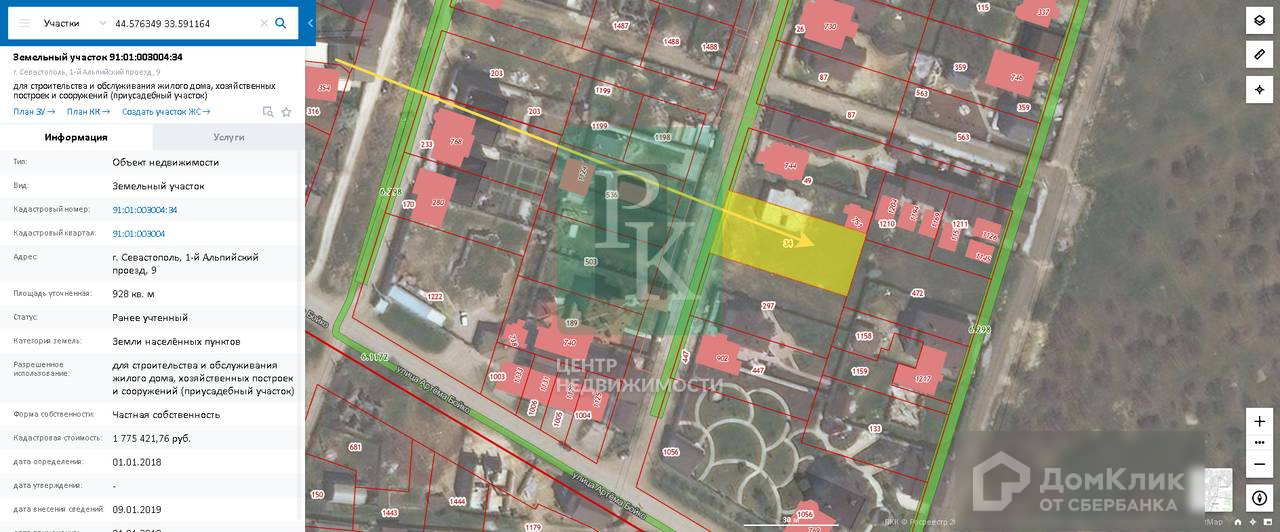This screenshot has width=1280, height=532.
Task: Activate the ruler measuring tool
Action: pos(1259,53)
